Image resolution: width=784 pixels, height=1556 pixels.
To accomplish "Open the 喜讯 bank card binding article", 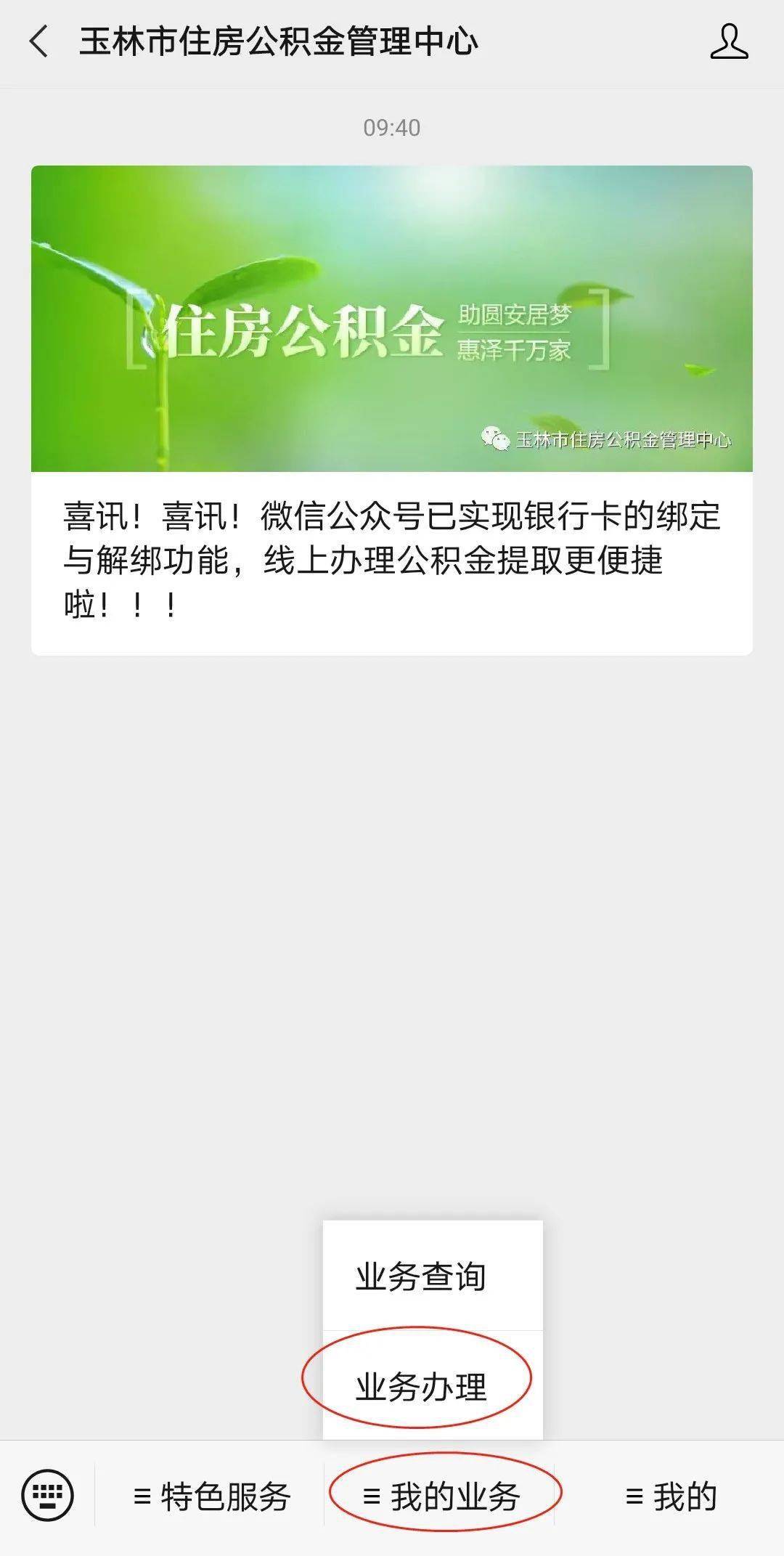I will (391, 411).
